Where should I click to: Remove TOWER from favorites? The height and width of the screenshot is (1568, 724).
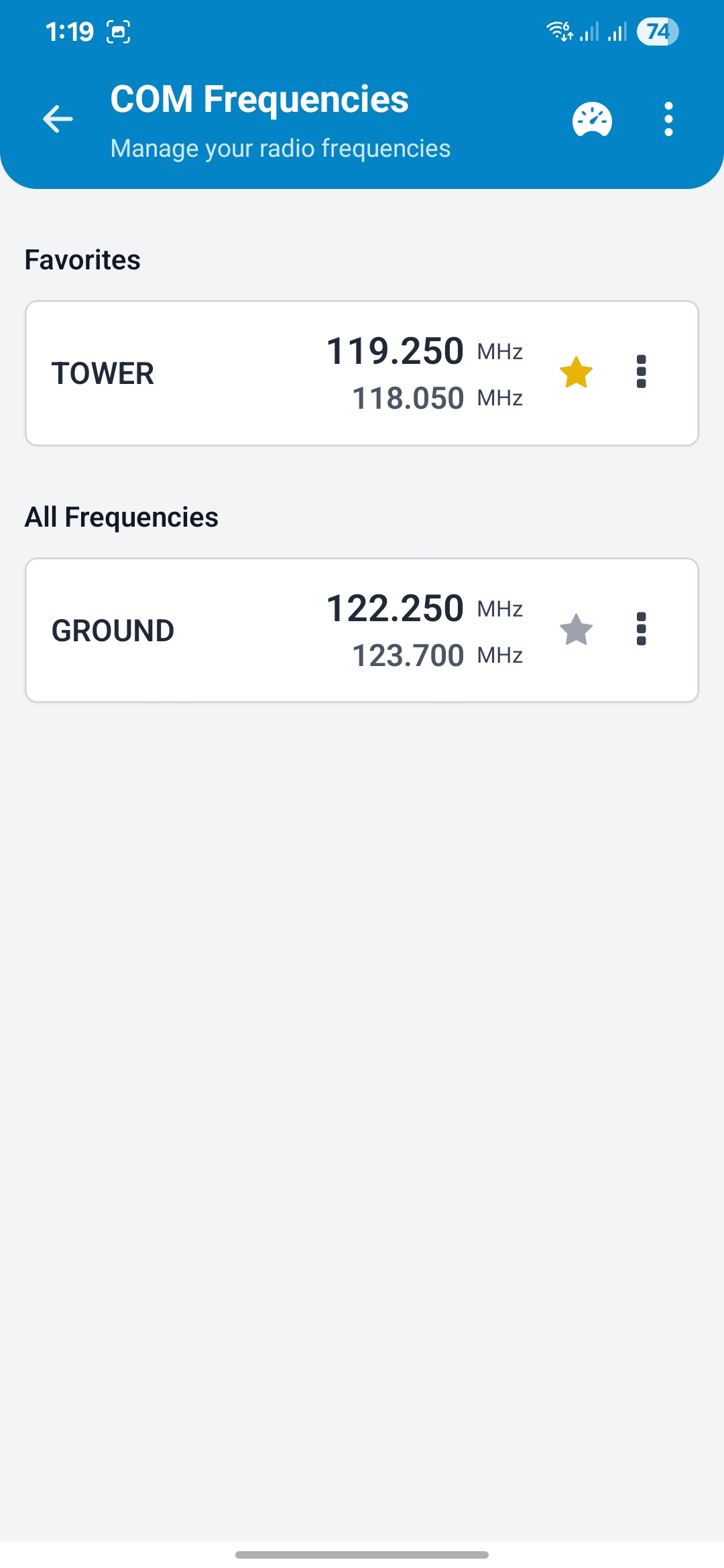[576, 373]
